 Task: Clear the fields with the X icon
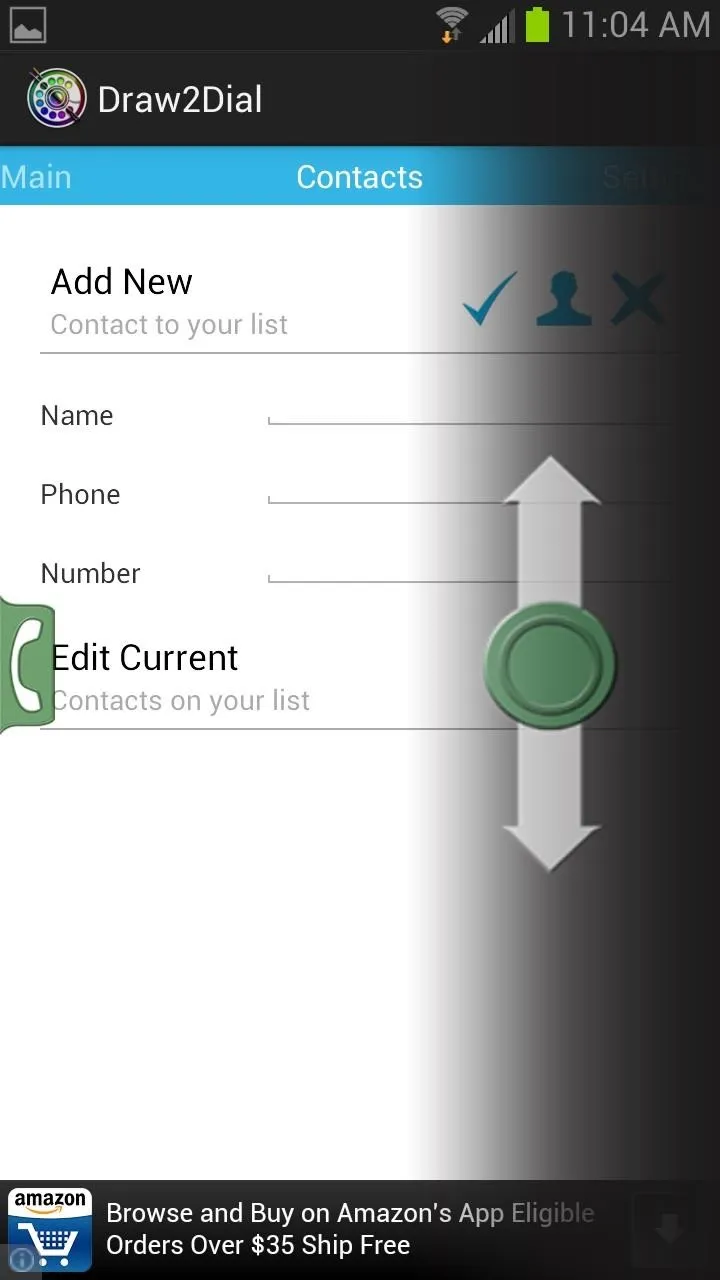point(637,298)
